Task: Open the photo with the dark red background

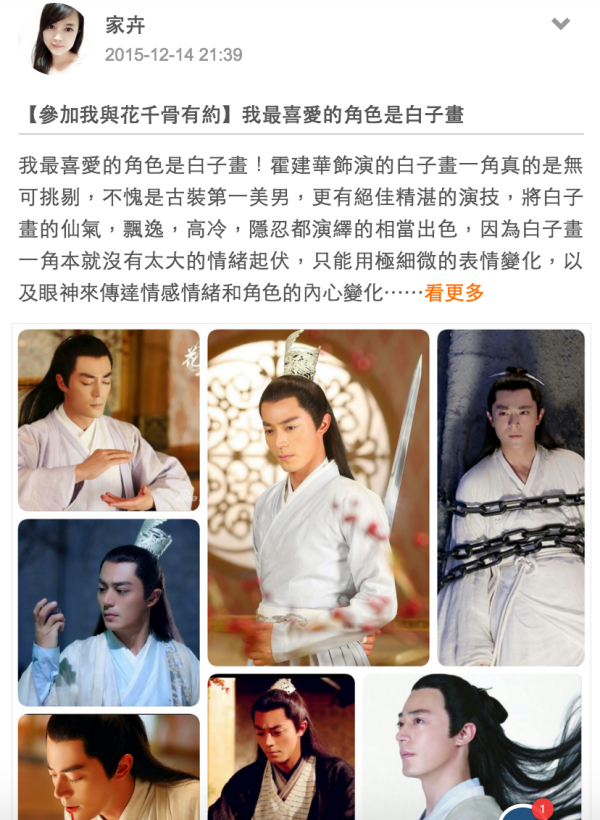Action: [x=281, y=746]
